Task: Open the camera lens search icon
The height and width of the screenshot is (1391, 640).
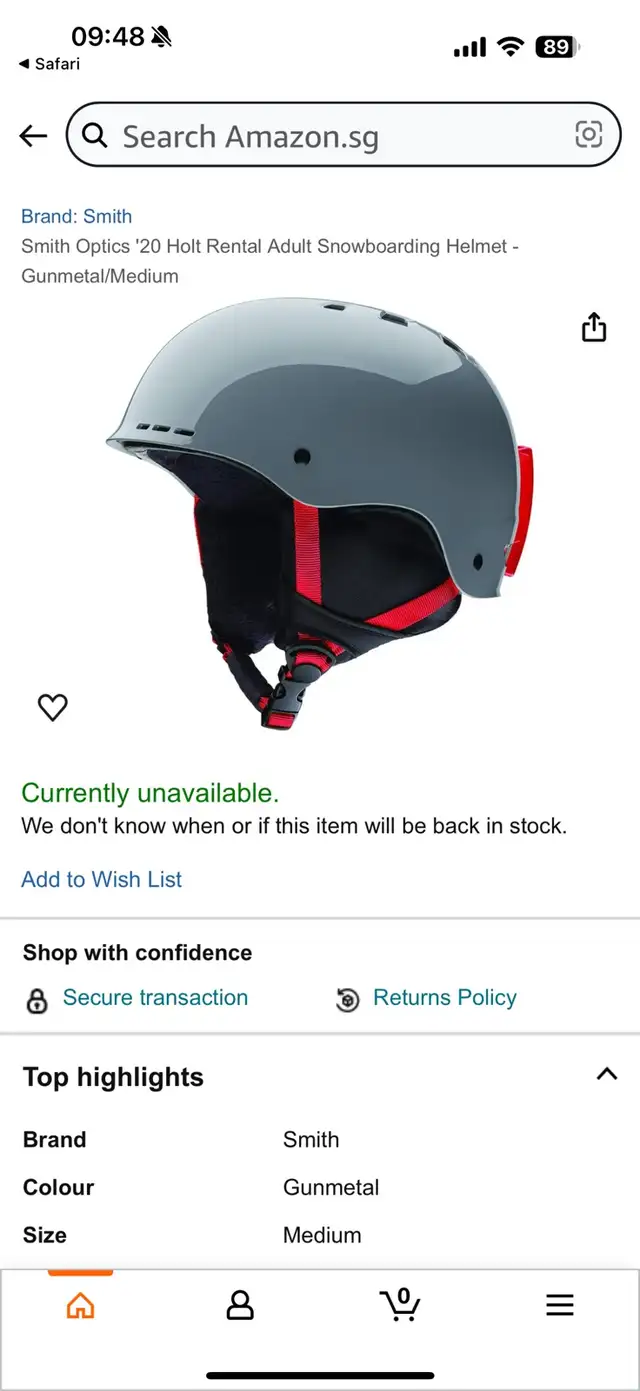Action: 588,135
